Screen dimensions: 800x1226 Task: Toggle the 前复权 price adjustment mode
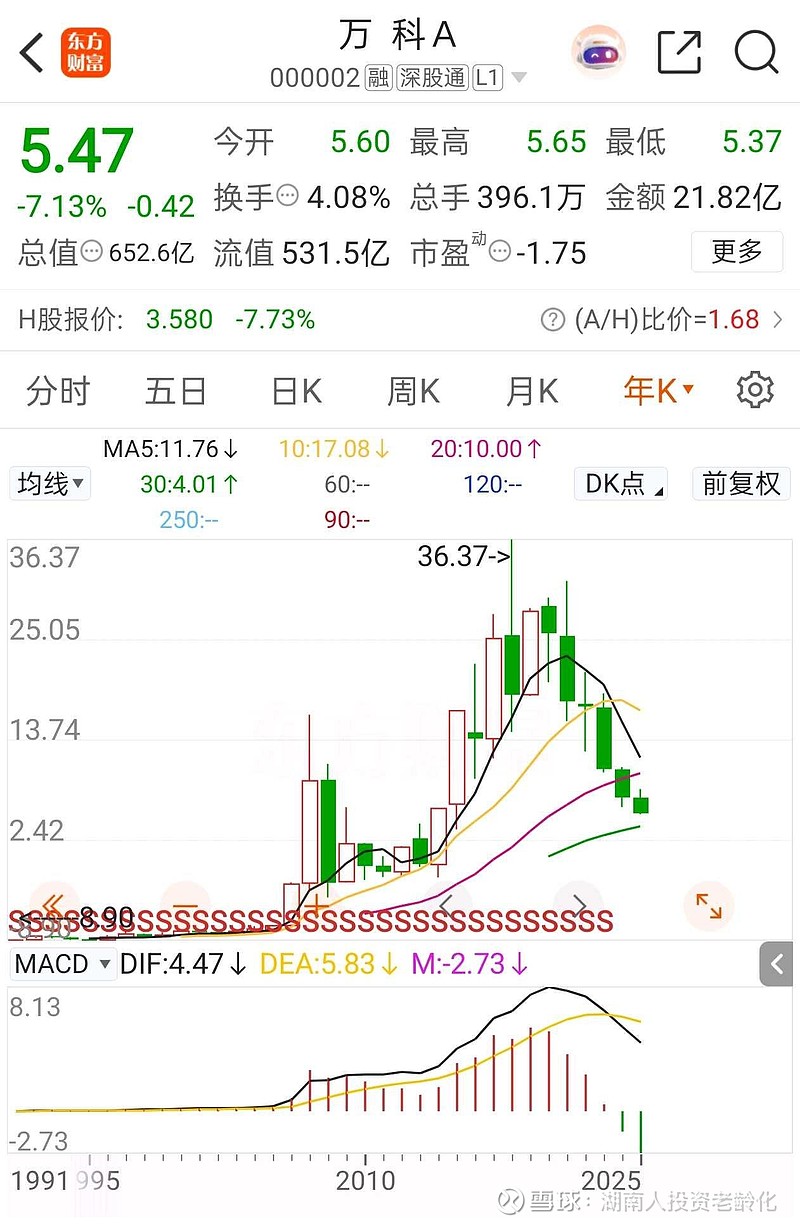pos(741,483)
